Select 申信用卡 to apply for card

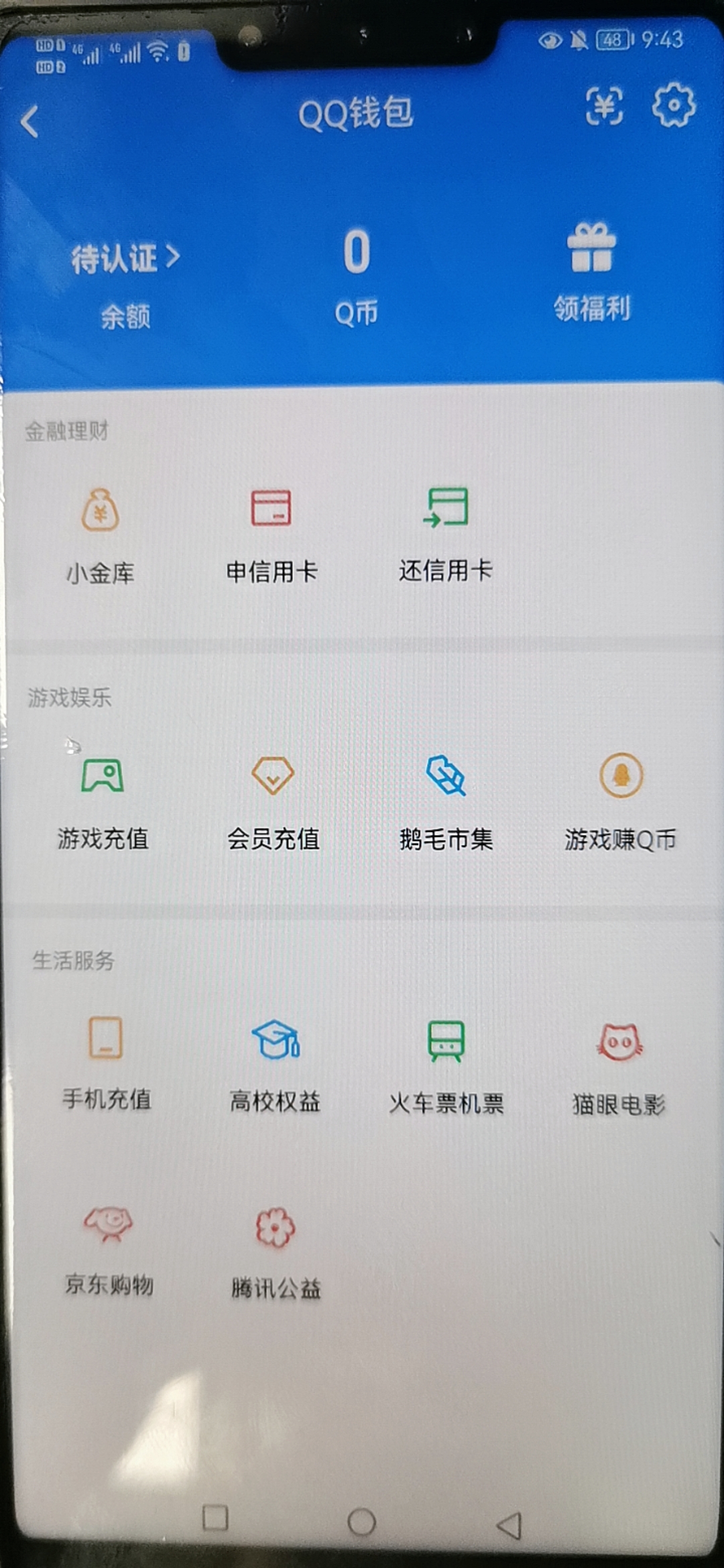click(271, 534)
